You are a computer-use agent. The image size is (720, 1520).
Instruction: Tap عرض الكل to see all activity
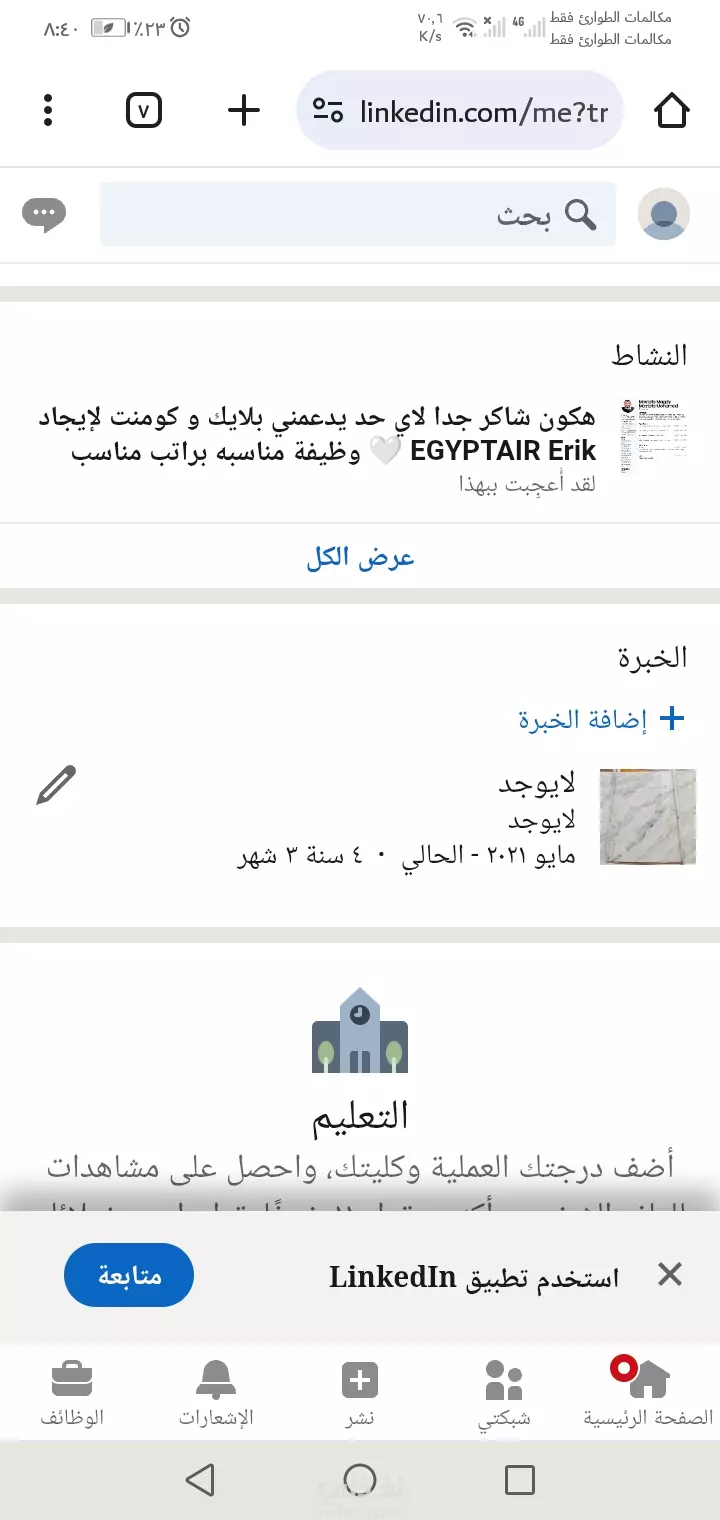360,557
